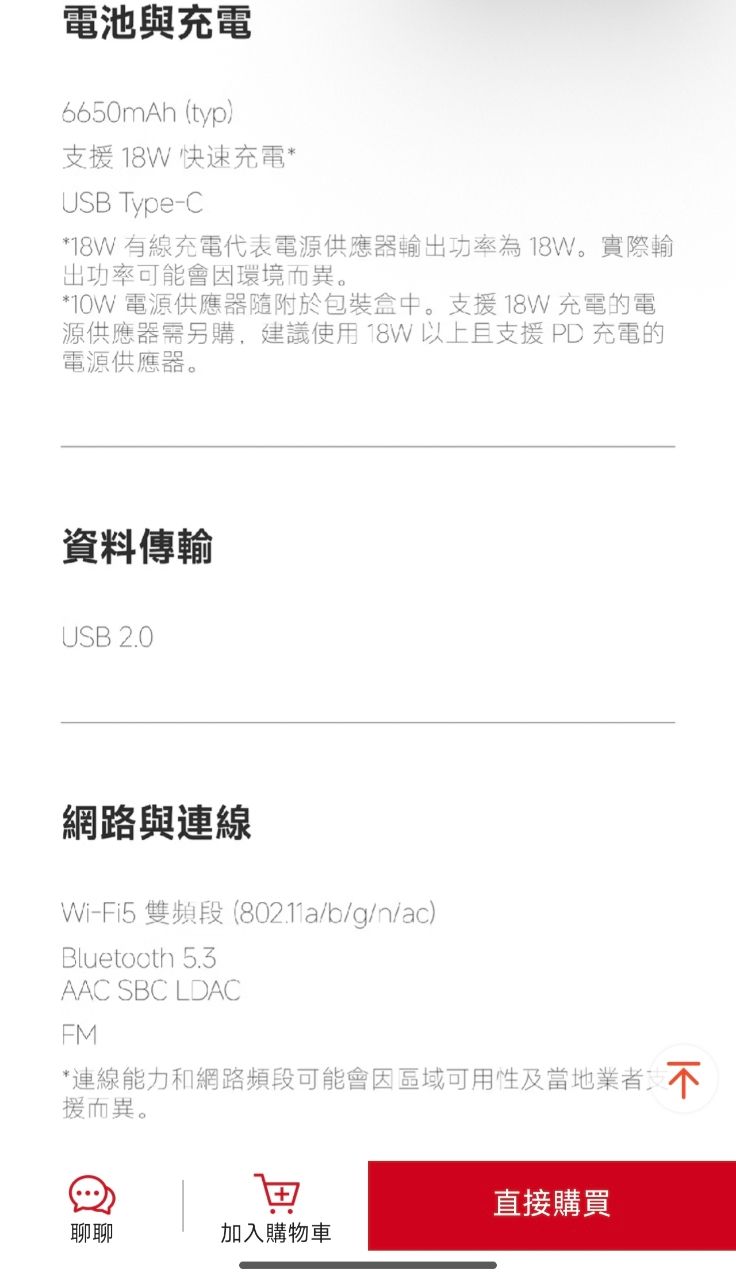The width and height of the screenshot is (736, 1280).
Task: Open the 聊聊 chat with the seller
Action: (92, 1208)
